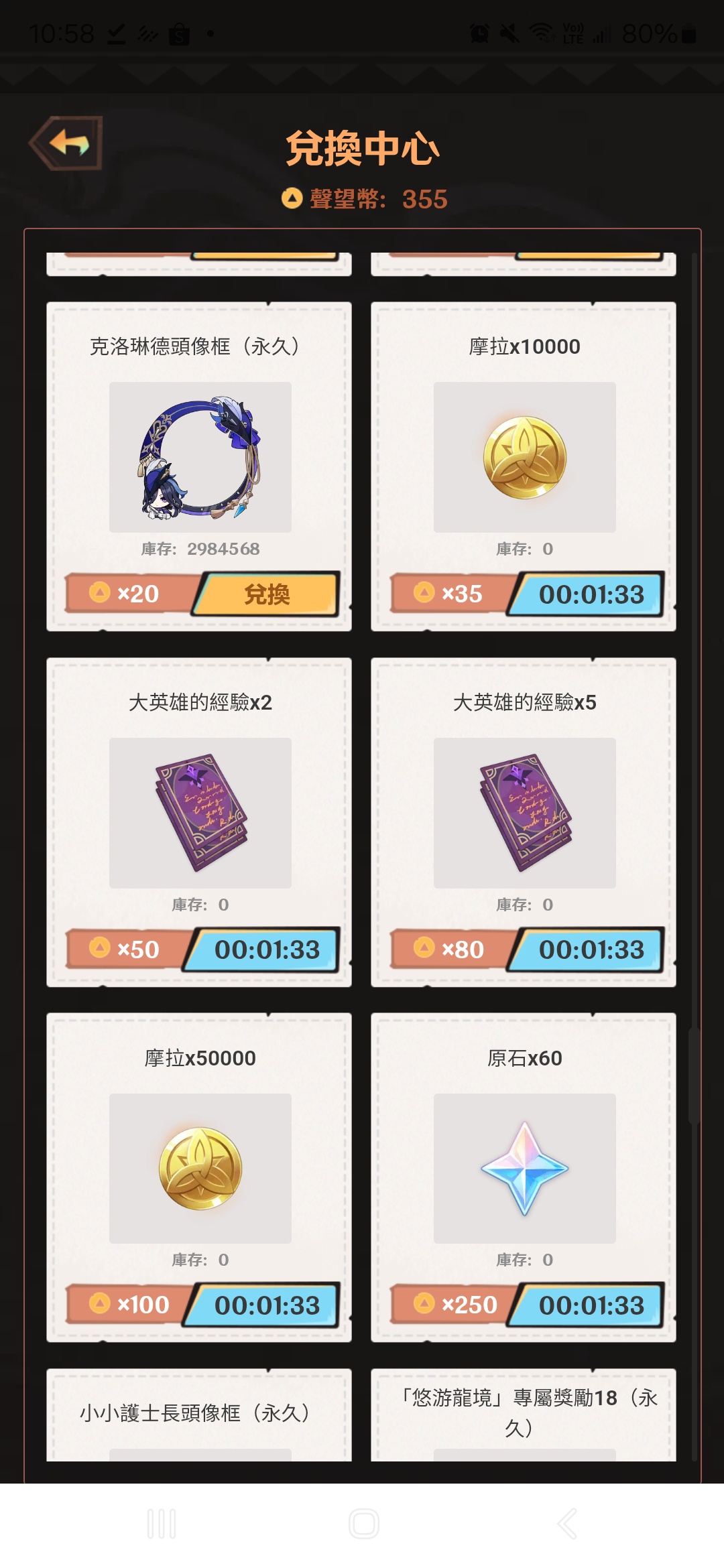Open the 原石x60 item card
Image resolution: width=724 pixels, height=1568 pixels.
(x=524, y=1168)
